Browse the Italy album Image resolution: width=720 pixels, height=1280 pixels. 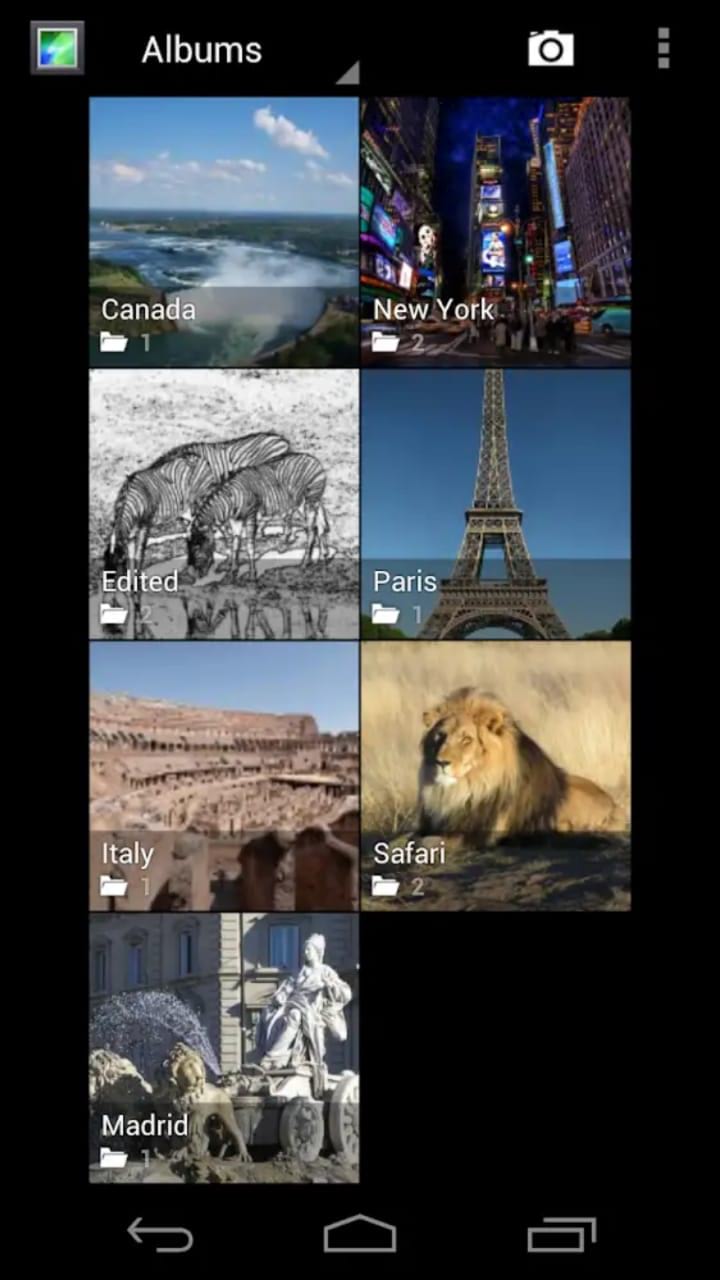pos(224,776)
